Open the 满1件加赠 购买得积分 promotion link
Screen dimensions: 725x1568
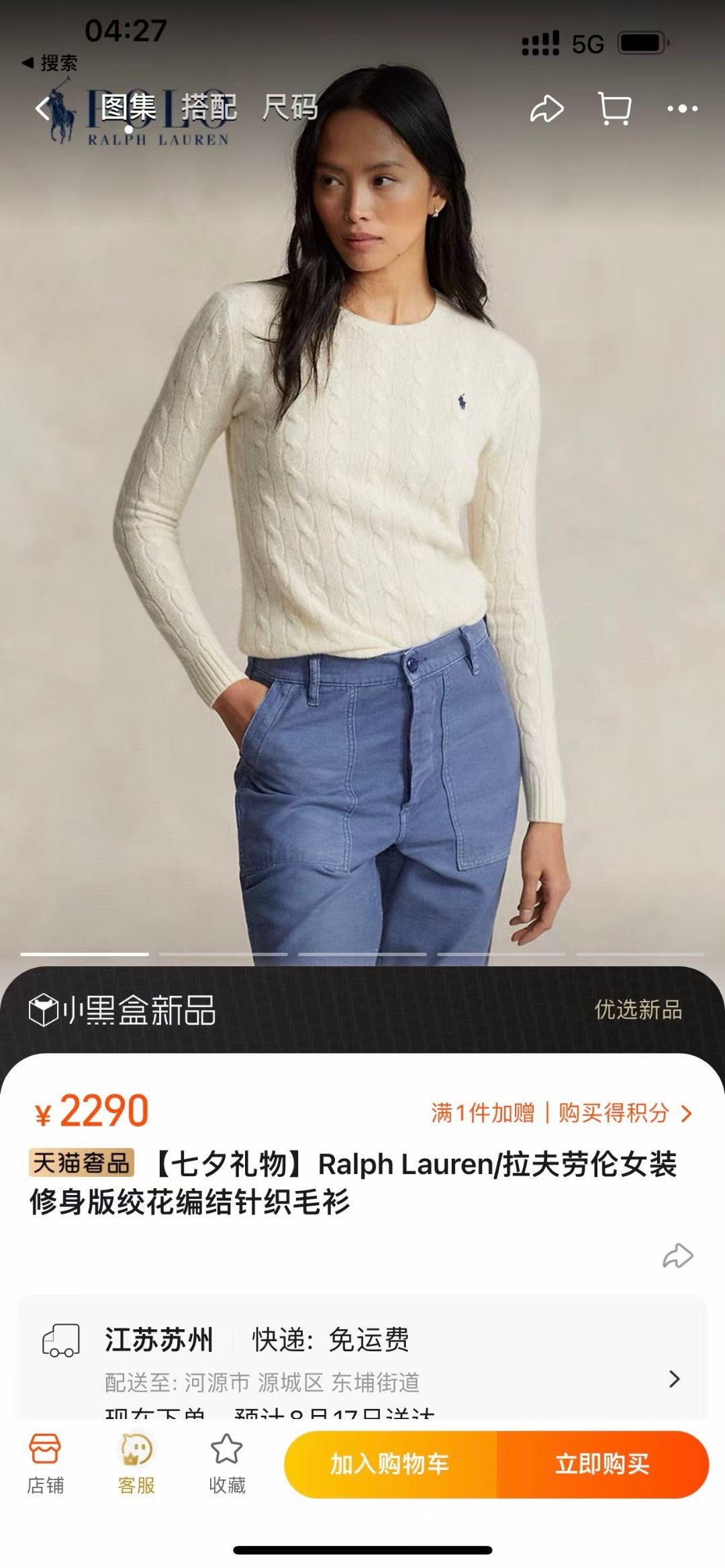[561, 1113]
